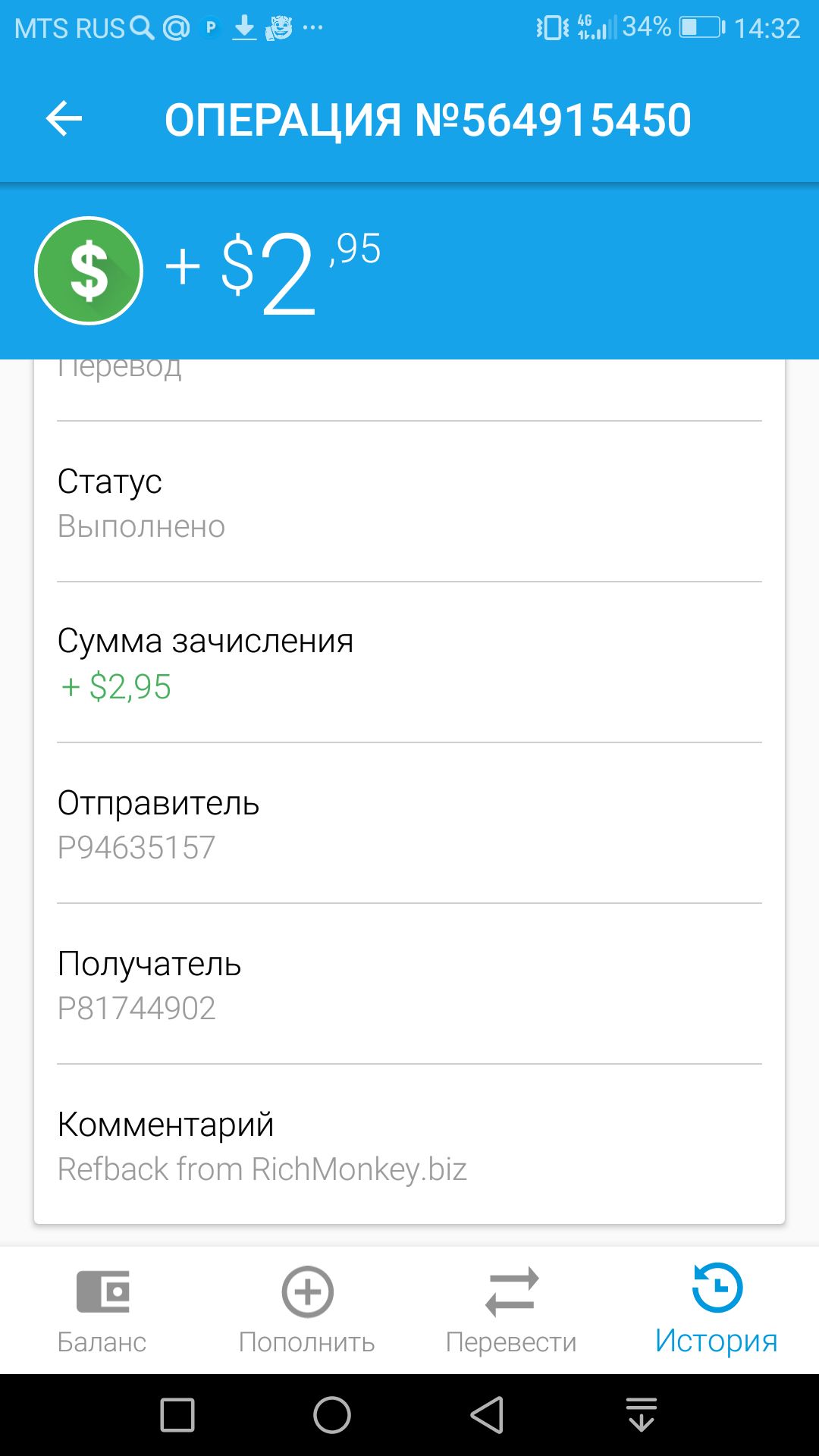This screenshot has height=1456, width=819.
Task: Open the Баланс tab
Action: (x=102, y=1310)
